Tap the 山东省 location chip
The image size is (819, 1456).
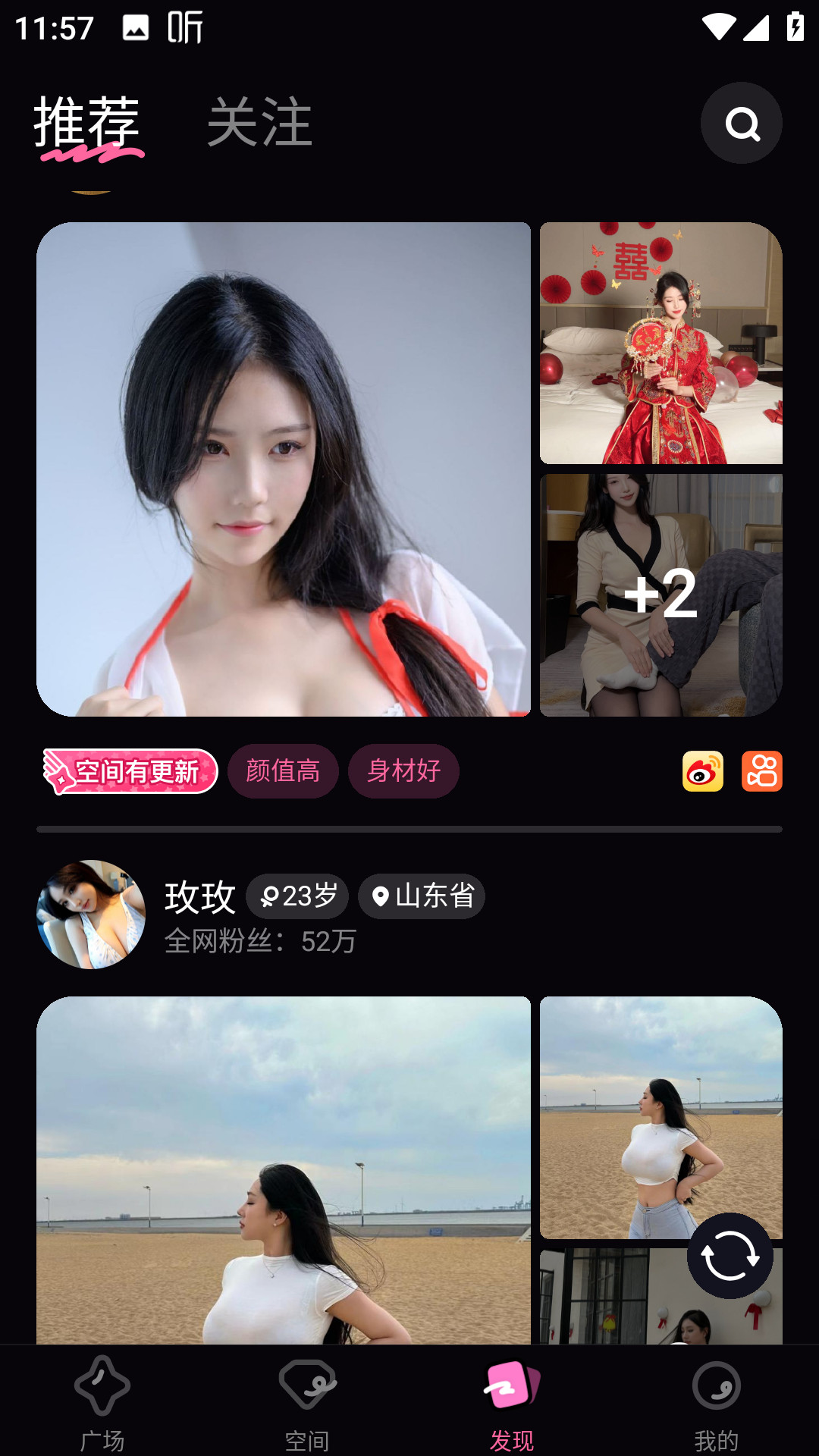coord(422,896)
